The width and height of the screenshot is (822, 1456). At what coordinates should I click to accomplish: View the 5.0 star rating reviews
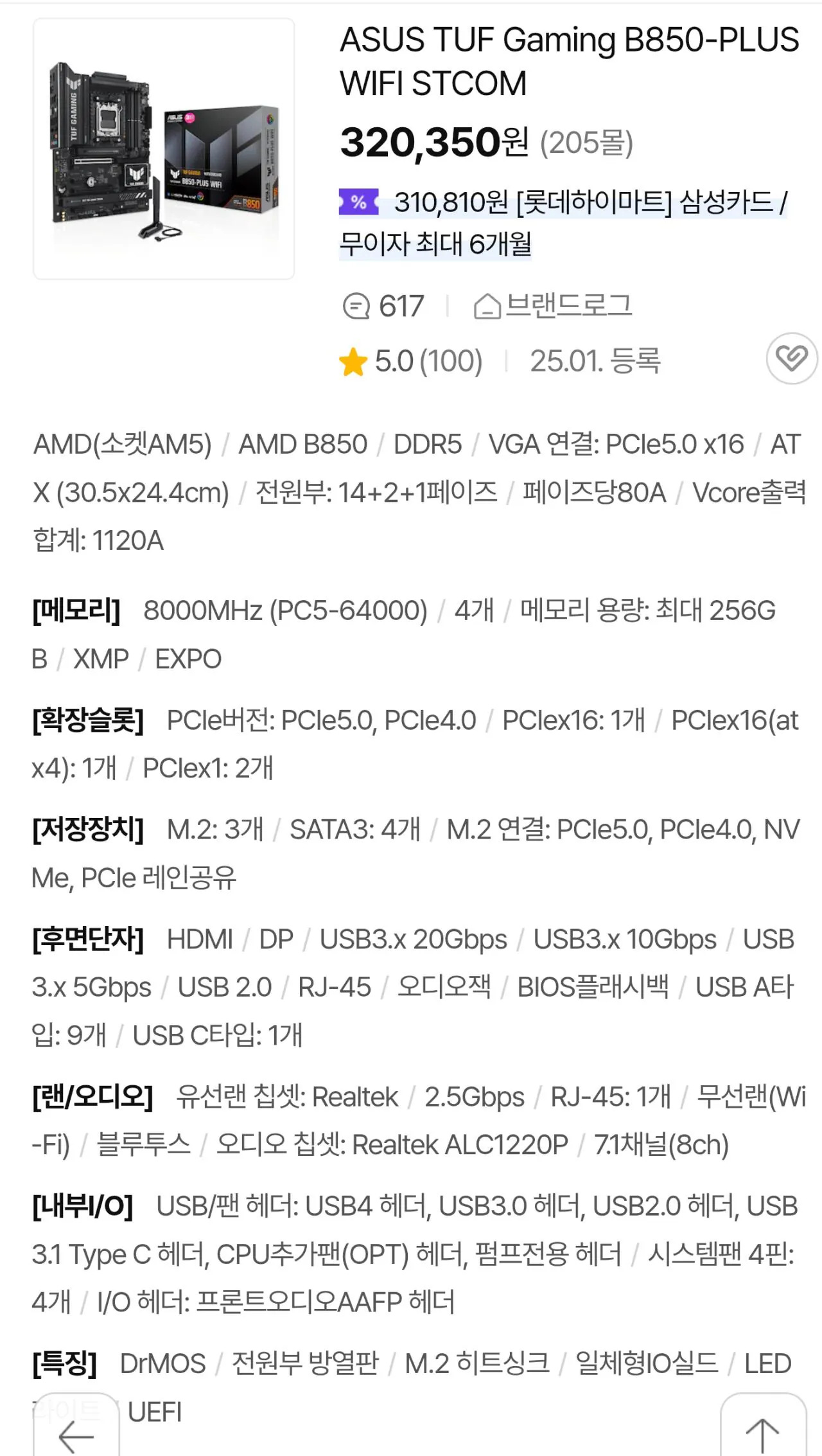tap(411, 361)
